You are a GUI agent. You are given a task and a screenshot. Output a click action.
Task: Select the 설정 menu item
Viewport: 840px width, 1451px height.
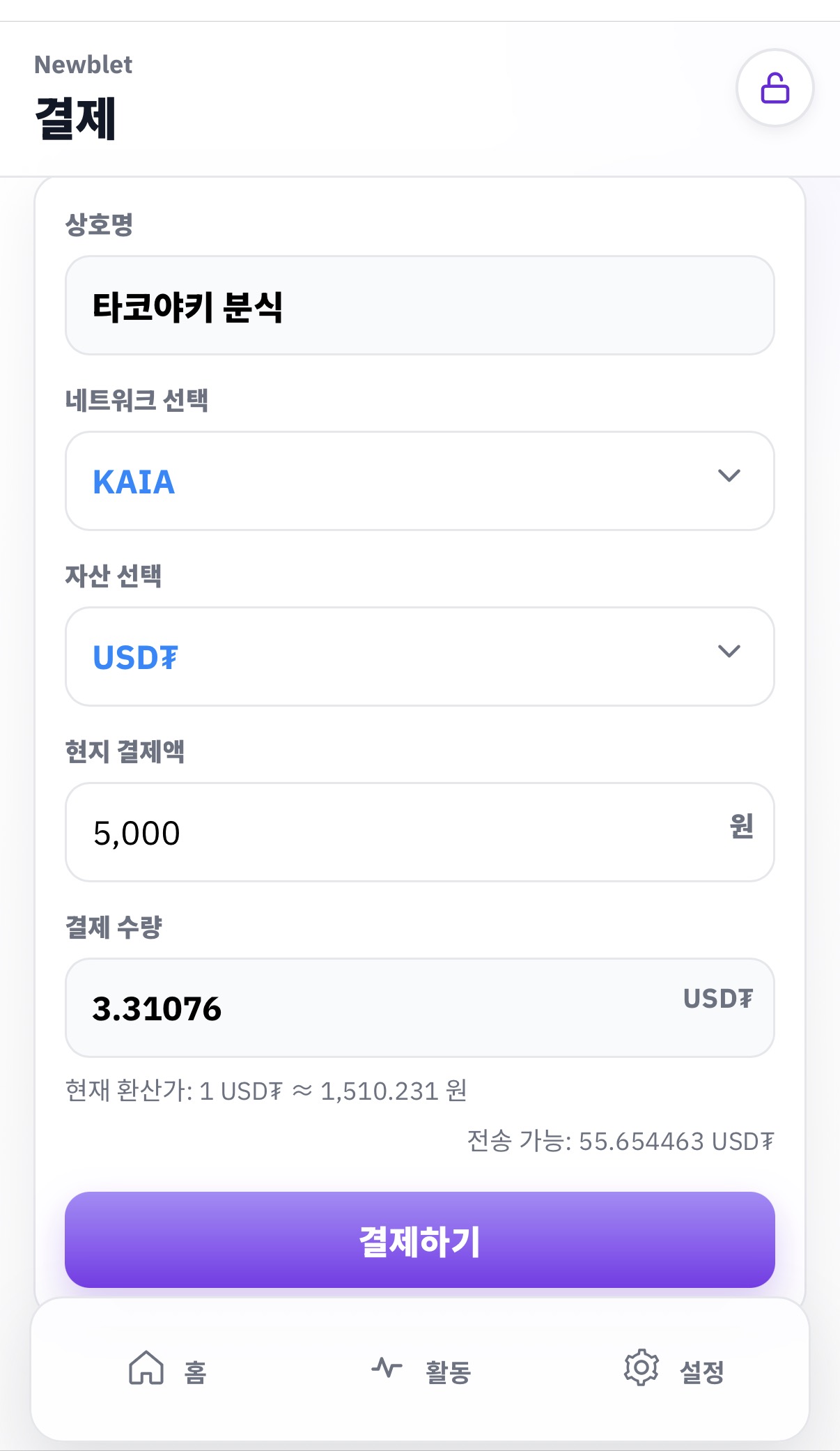[702, 1370]
